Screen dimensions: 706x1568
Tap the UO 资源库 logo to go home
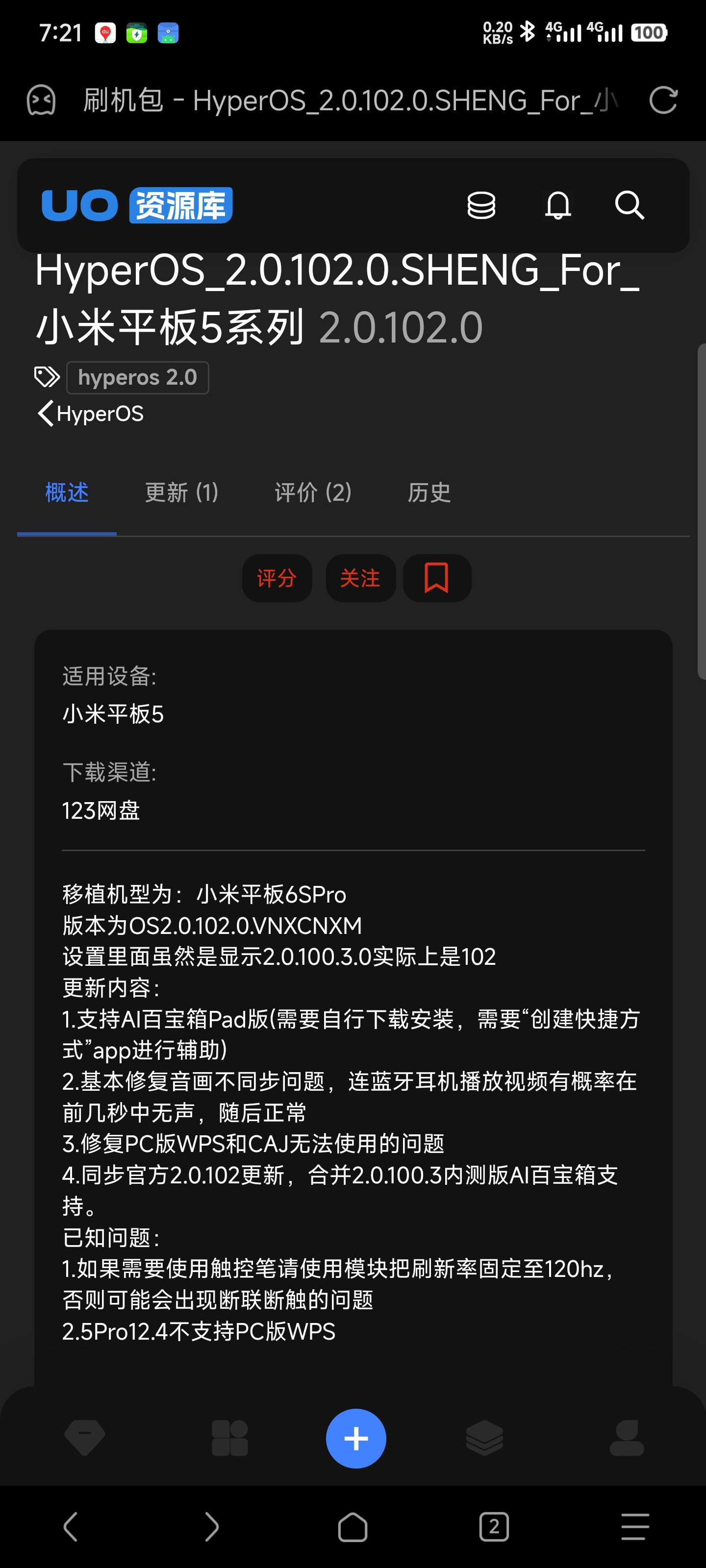pos(137,205)
